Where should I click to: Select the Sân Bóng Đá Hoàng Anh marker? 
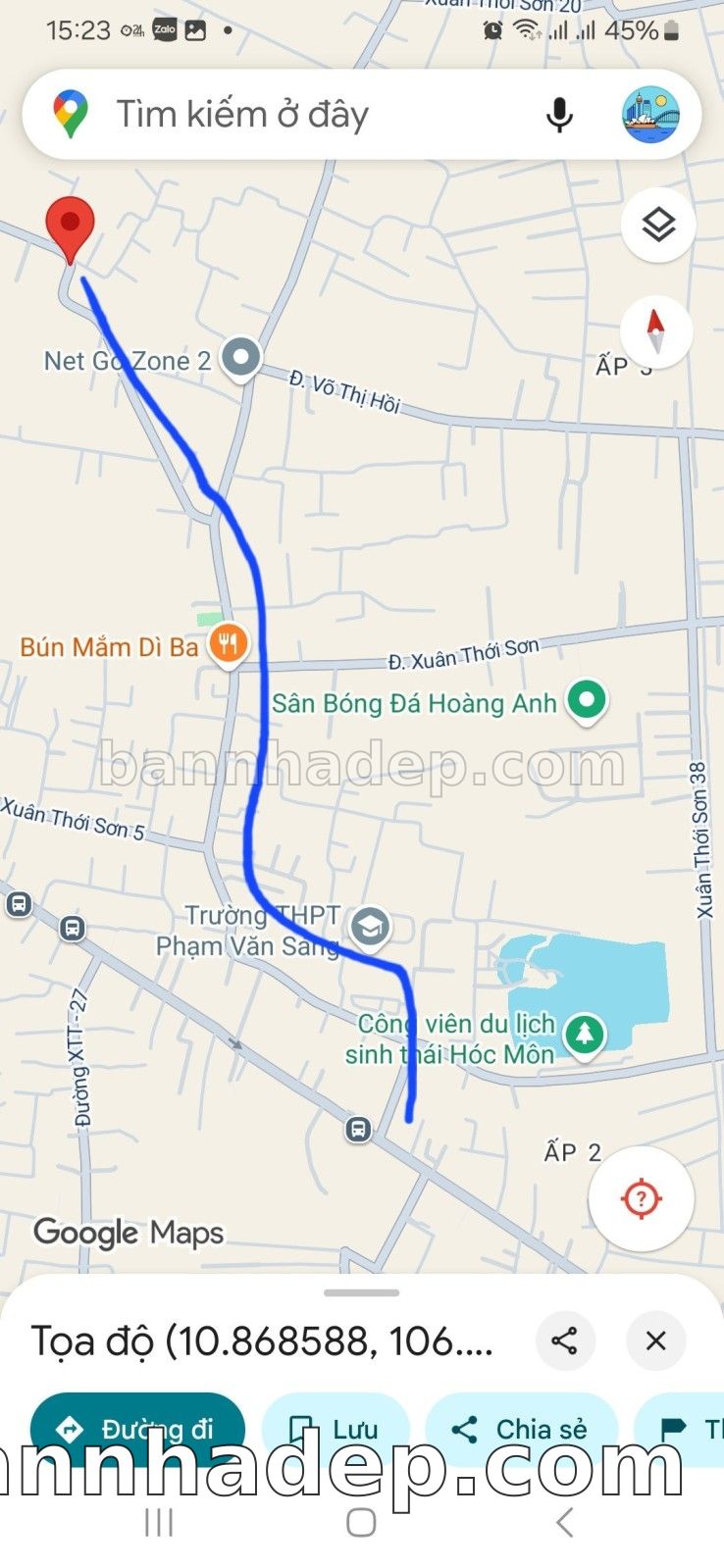587,701
